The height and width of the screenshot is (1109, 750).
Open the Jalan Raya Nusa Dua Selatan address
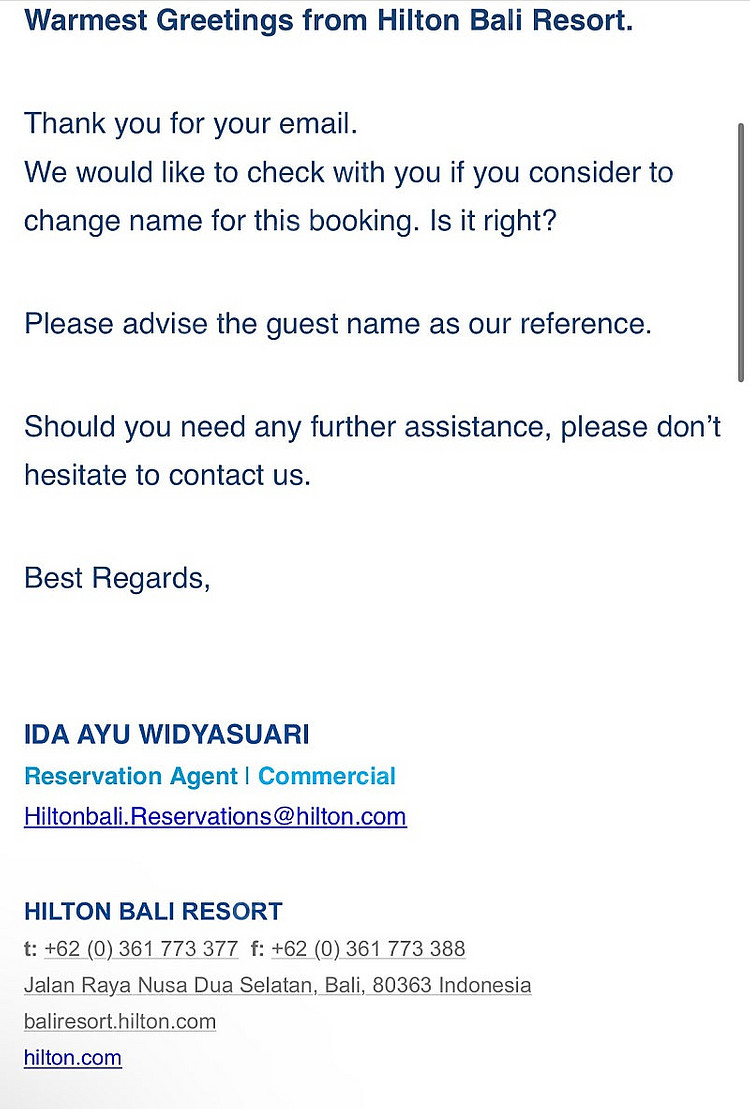277,985
